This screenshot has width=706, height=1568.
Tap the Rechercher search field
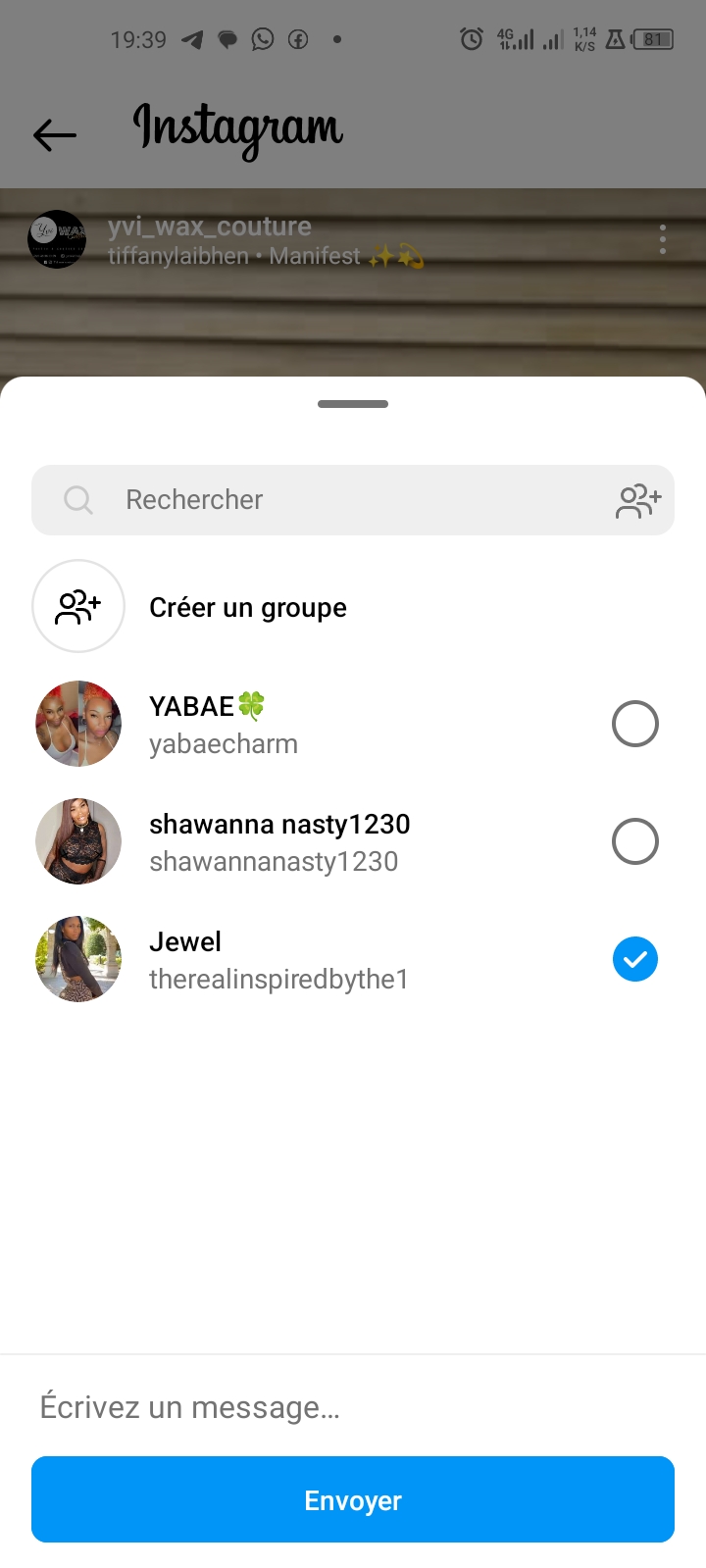point(333,500)
